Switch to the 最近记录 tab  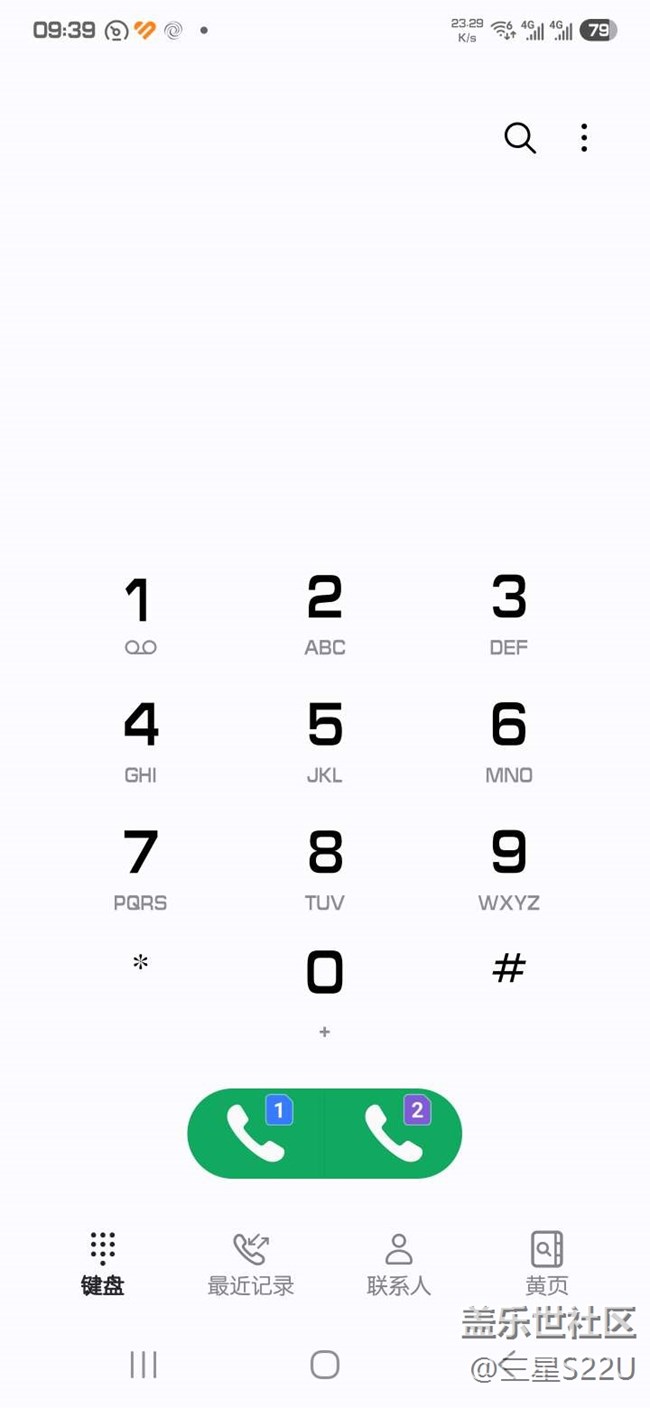click(251, 1264)
